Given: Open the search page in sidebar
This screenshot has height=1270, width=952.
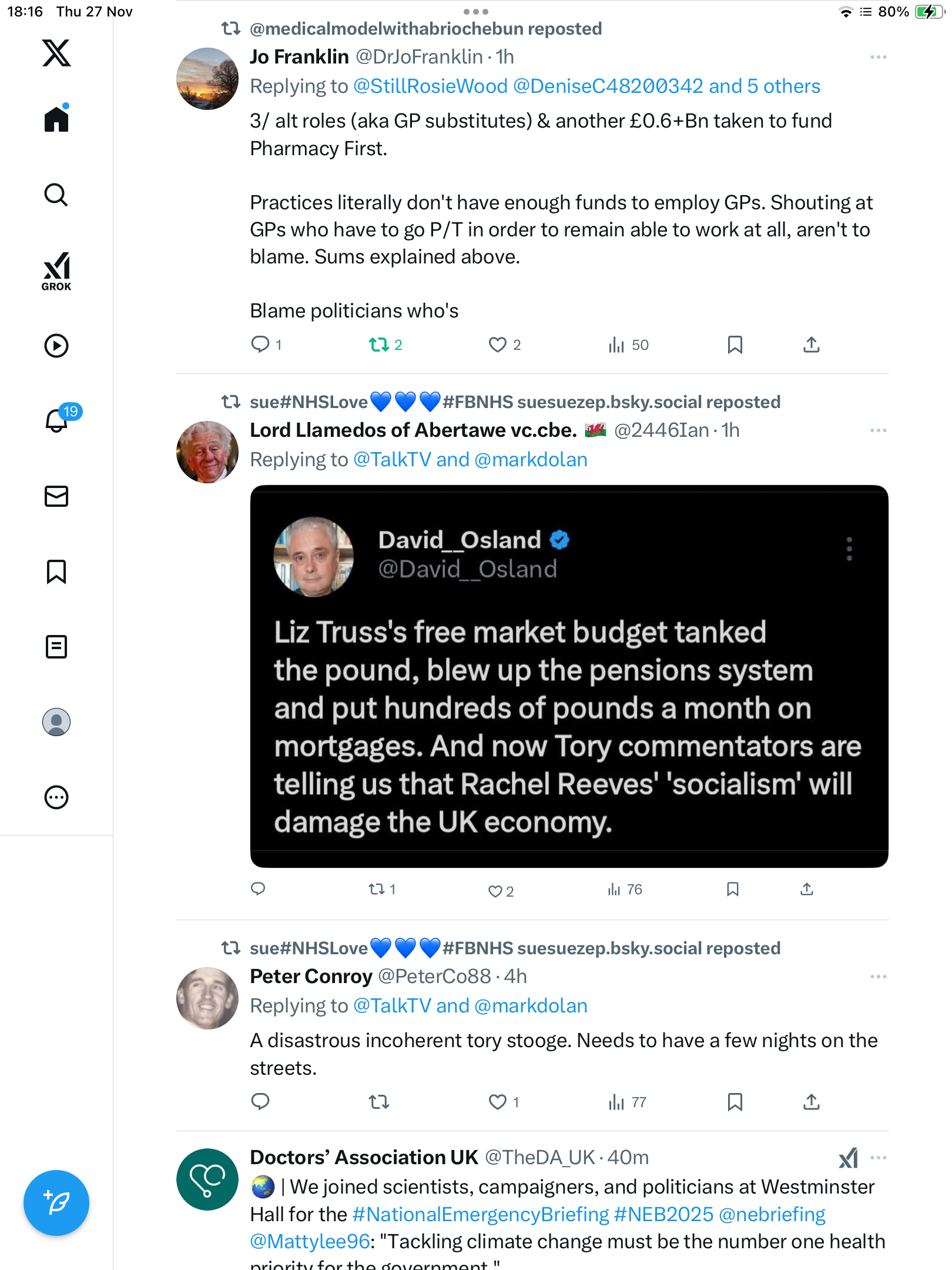Looking at the screenshot, I should [x=56, y=195].
